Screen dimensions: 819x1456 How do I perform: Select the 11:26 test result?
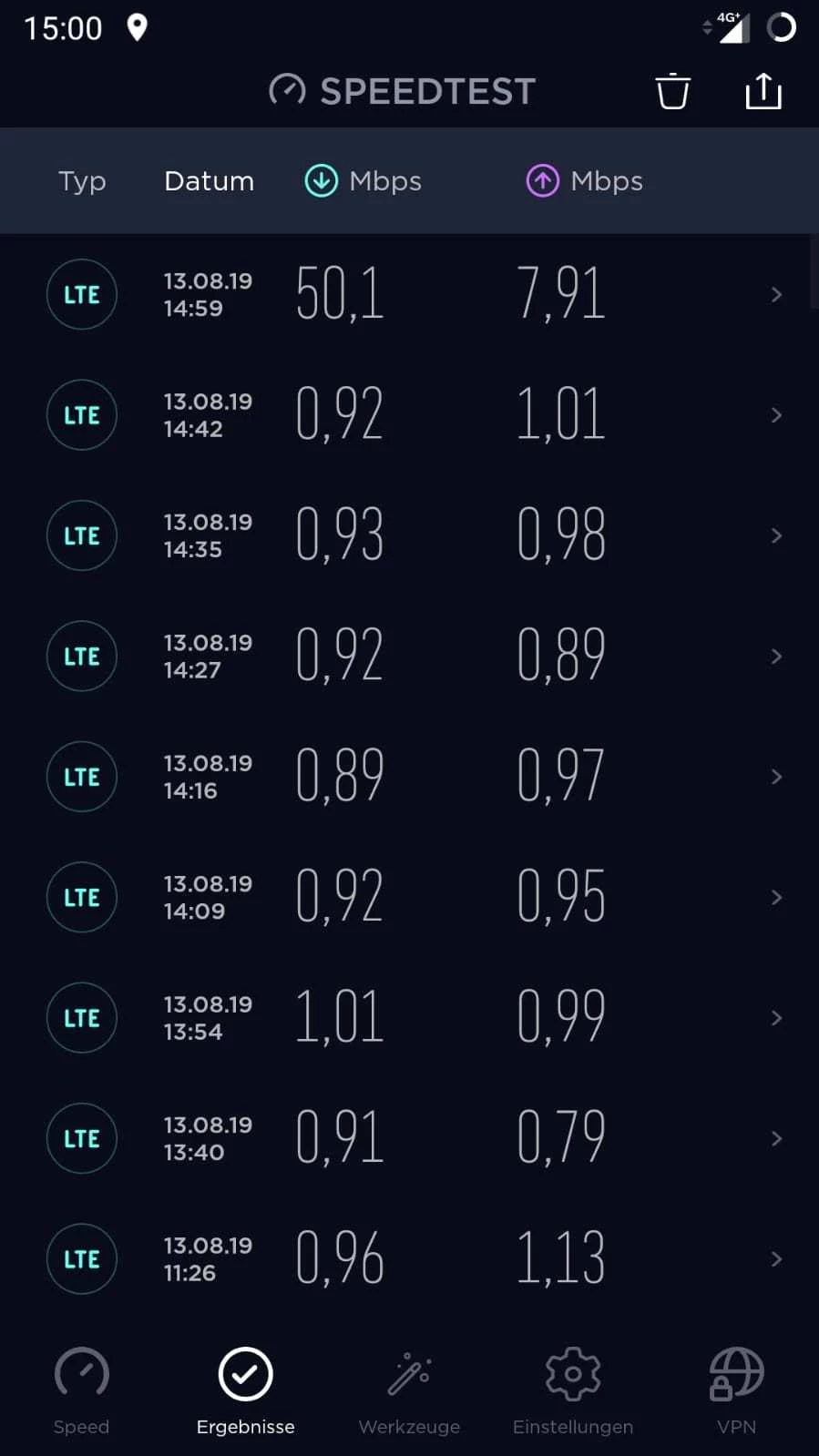coord(409,1258)
